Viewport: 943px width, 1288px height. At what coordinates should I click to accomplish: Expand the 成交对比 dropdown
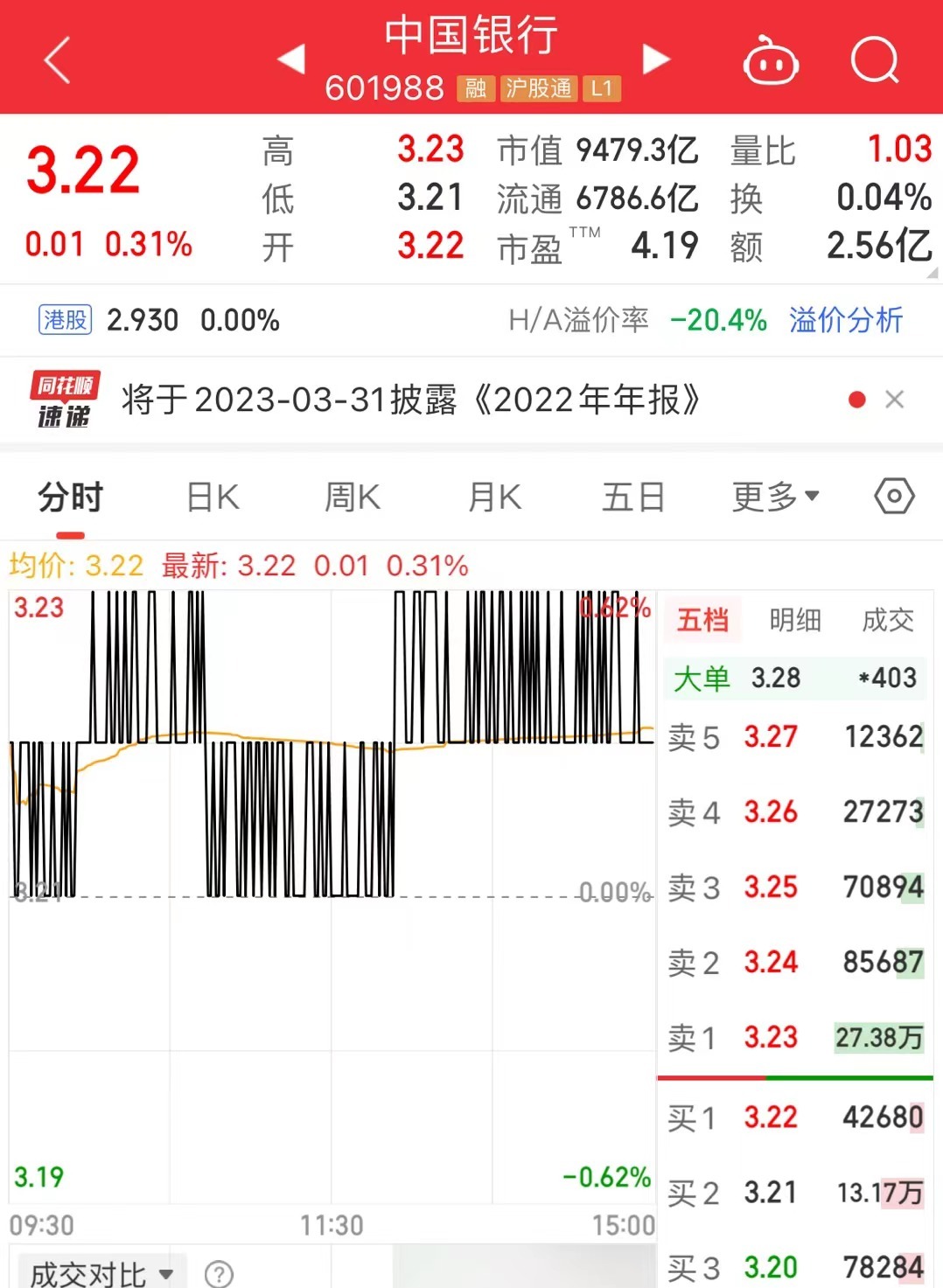point(101,1274)
